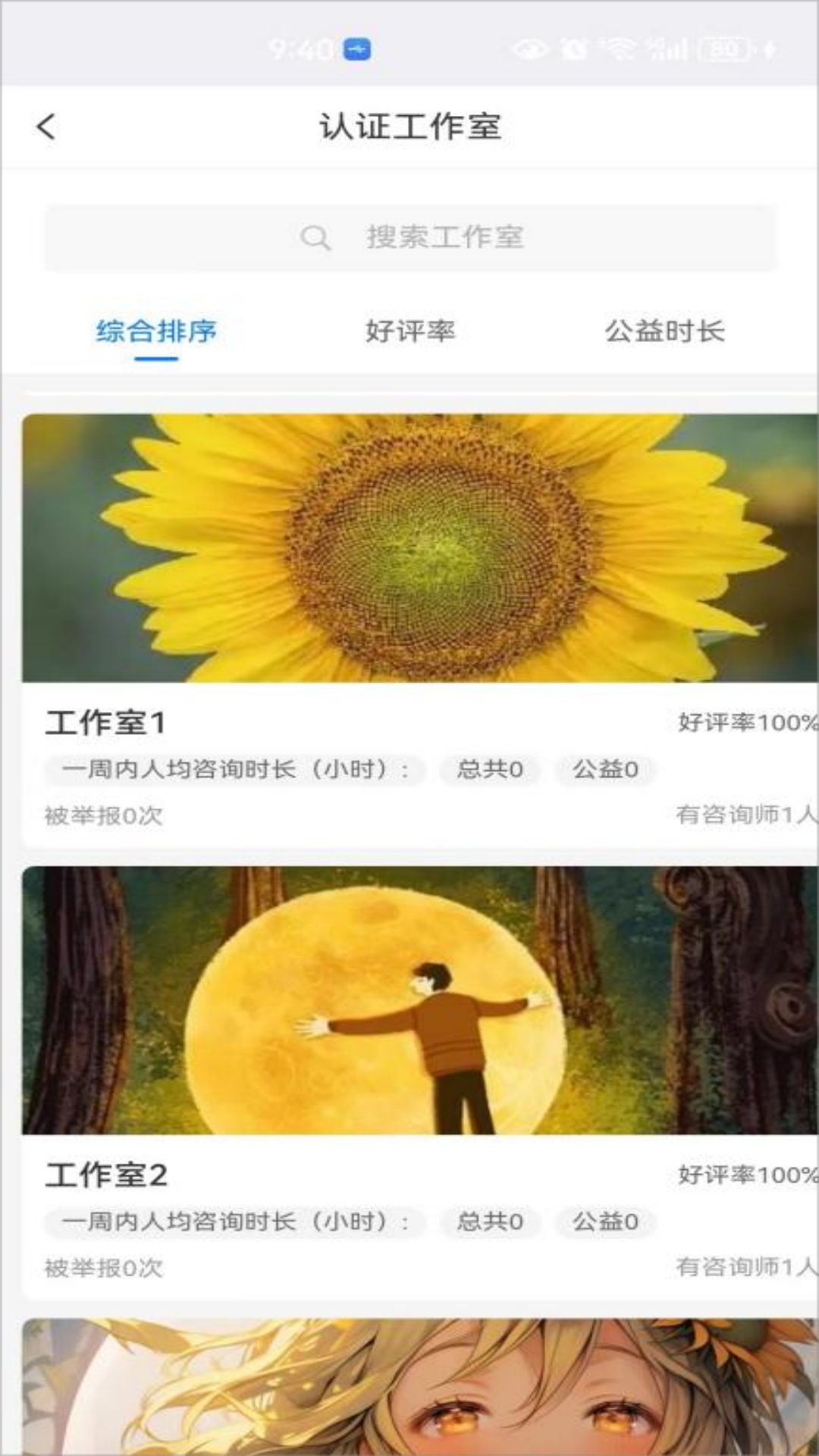Go back using the top-left arrow
The height and width of the screenshot is (1456, 819).
tap(46, 127)
